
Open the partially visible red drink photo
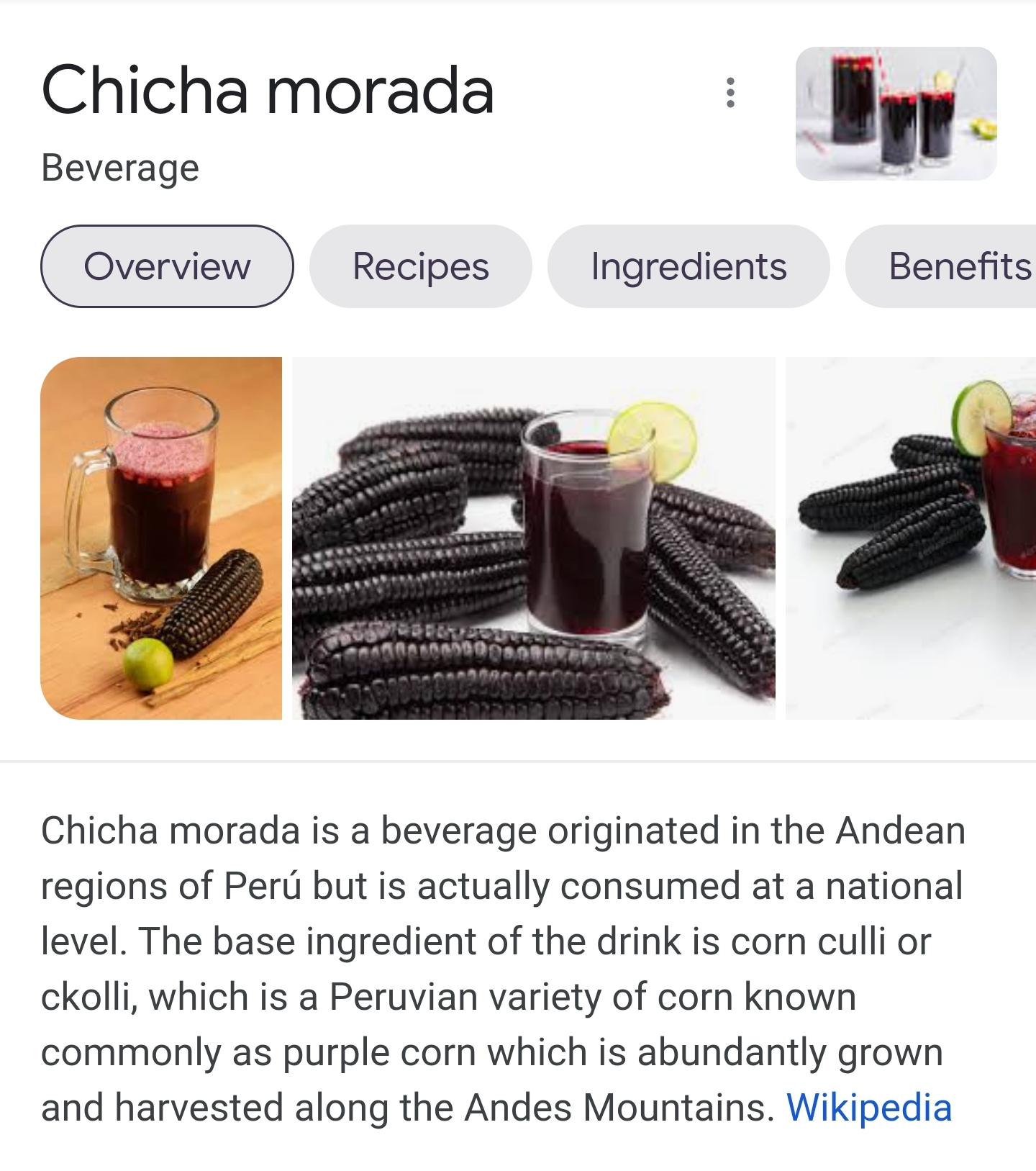pyautogui.click(x=911, y=538)
